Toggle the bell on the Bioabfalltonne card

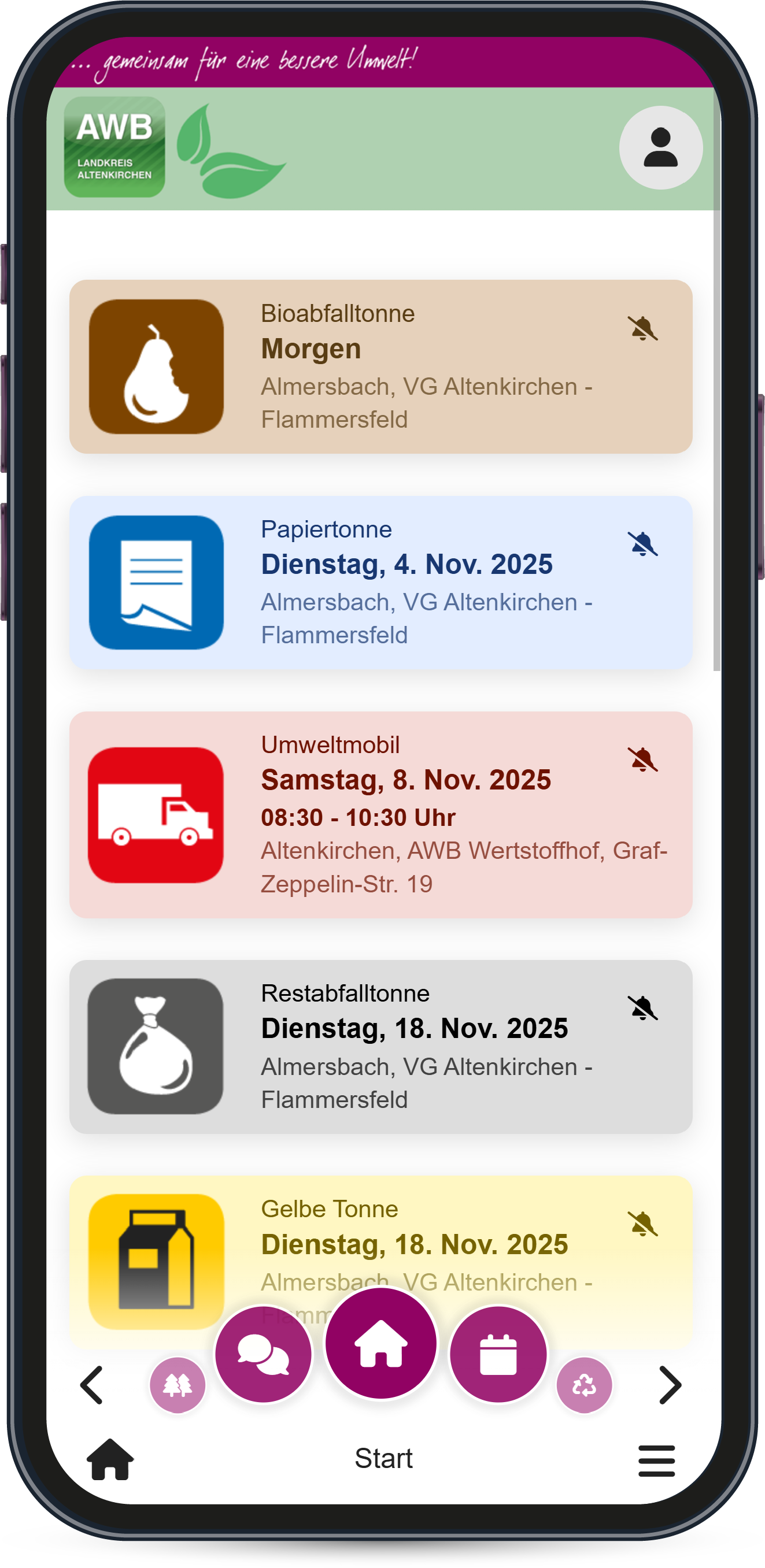pos(642,328)
